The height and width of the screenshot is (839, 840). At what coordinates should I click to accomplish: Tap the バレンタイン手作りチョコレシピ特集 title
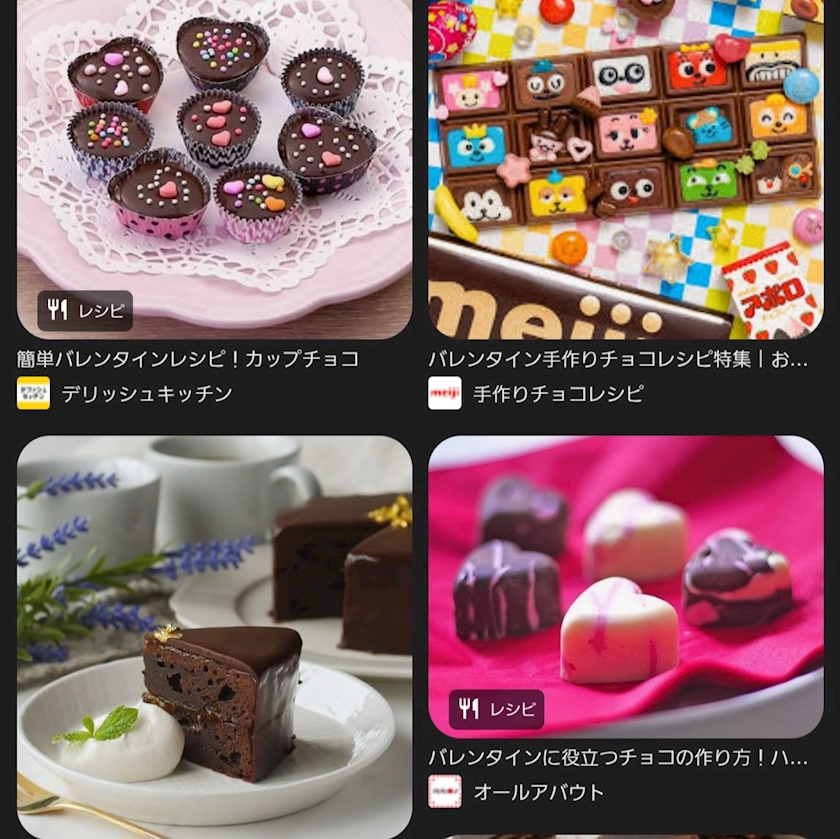coord(618,359)
